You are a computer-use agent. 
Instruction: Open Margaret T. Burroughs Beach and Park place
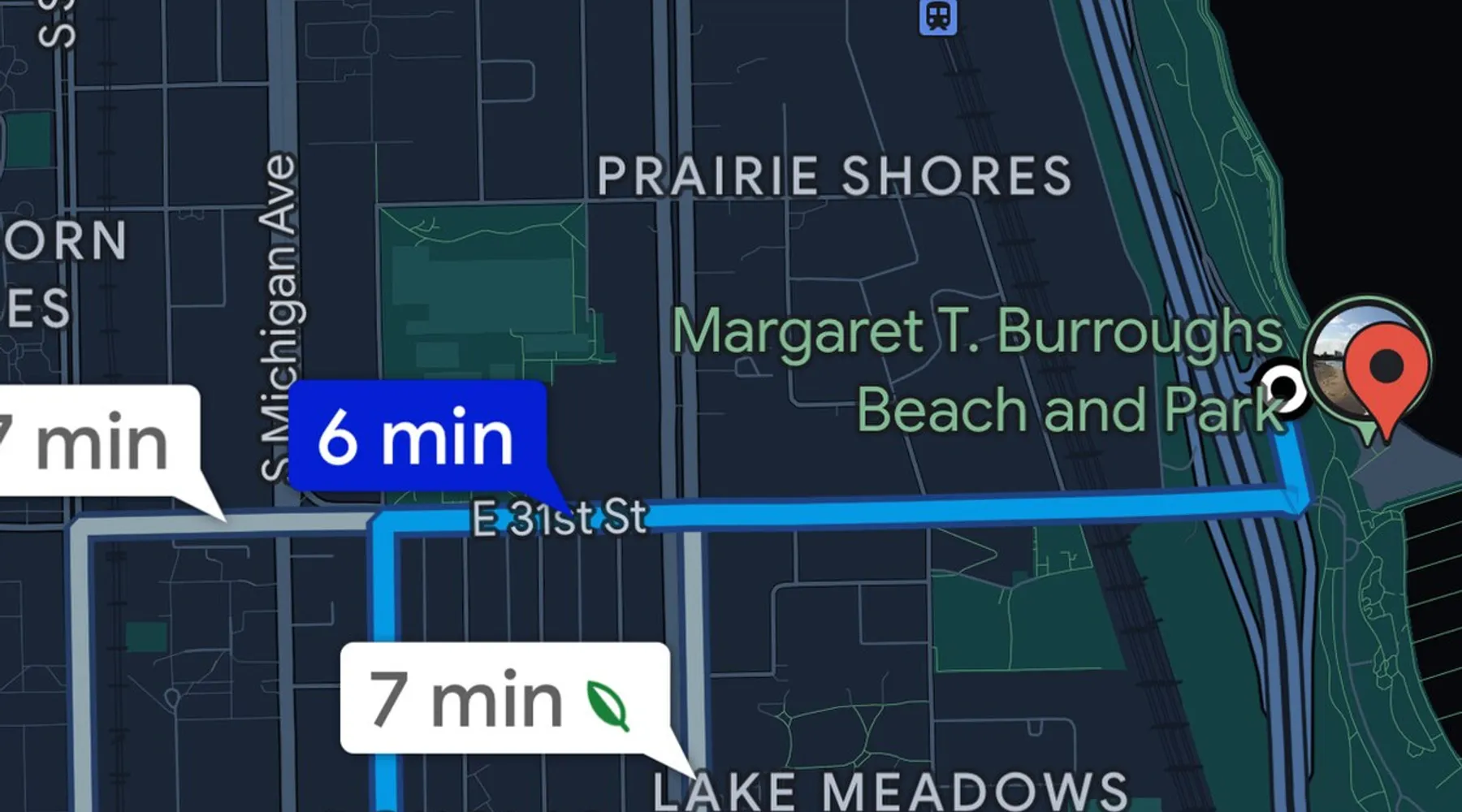click(979, 369)
